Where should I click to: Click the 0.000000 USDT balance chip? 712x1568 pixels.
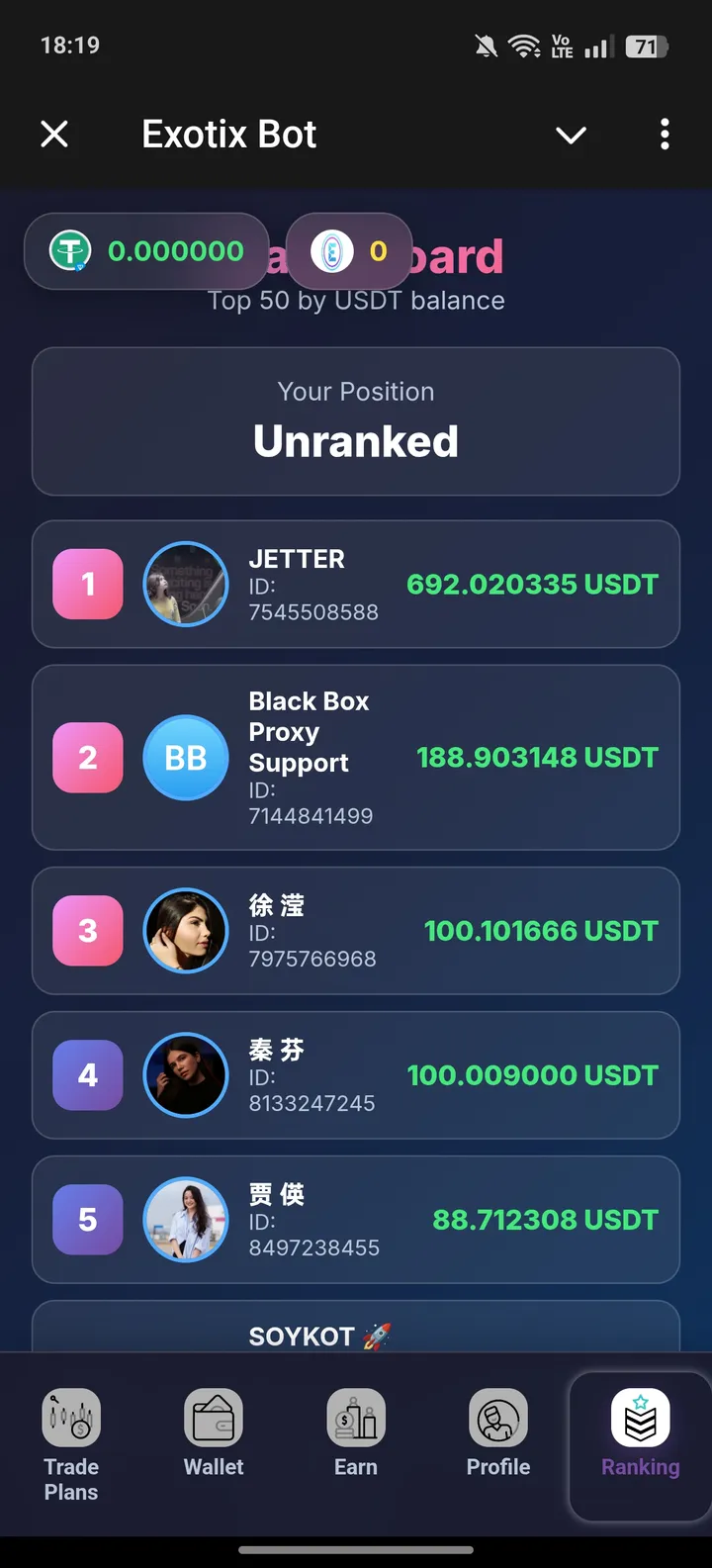tap(146, 251)
